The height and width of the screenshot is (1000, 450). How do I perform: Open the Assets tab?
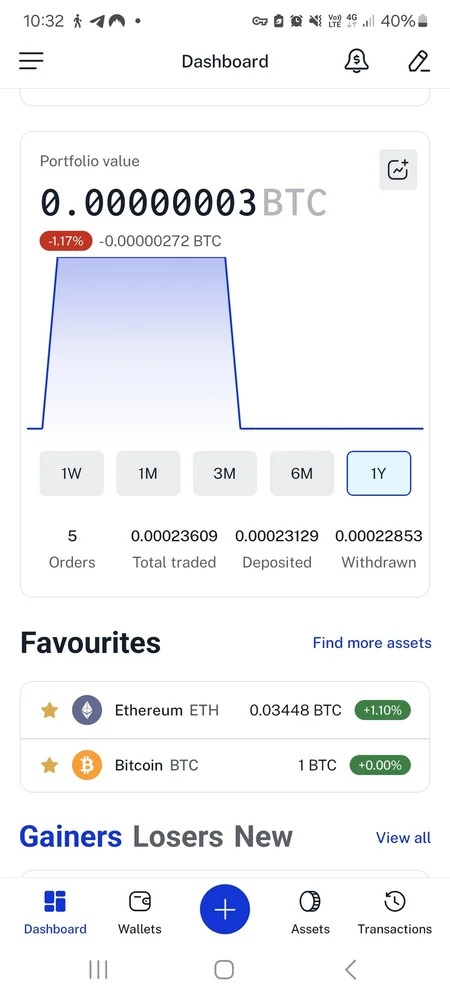[x=310, y=912]
